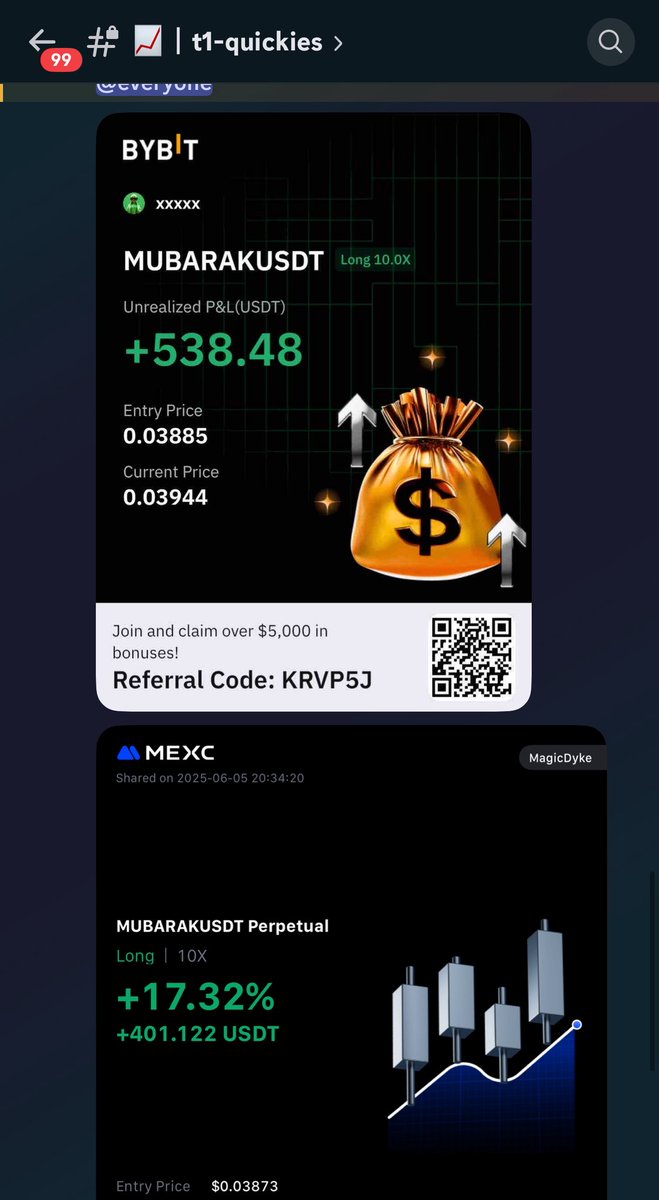Viewport: 659px width, 1200px height.
Task: Tap the @everyone mention
Action: (x=154, y=85)
